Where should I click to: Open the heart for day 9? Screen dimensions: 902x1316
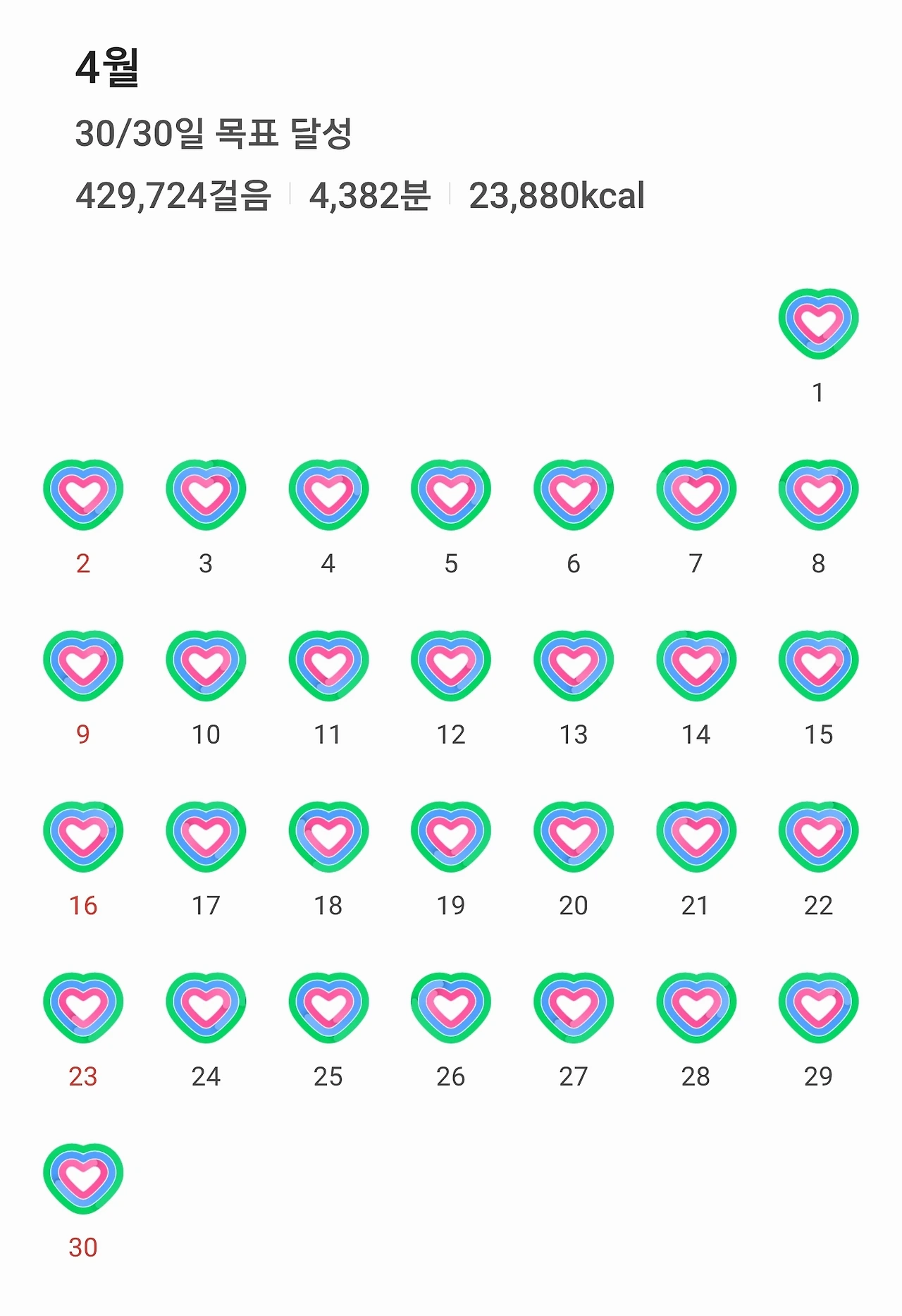coord(83,665)
